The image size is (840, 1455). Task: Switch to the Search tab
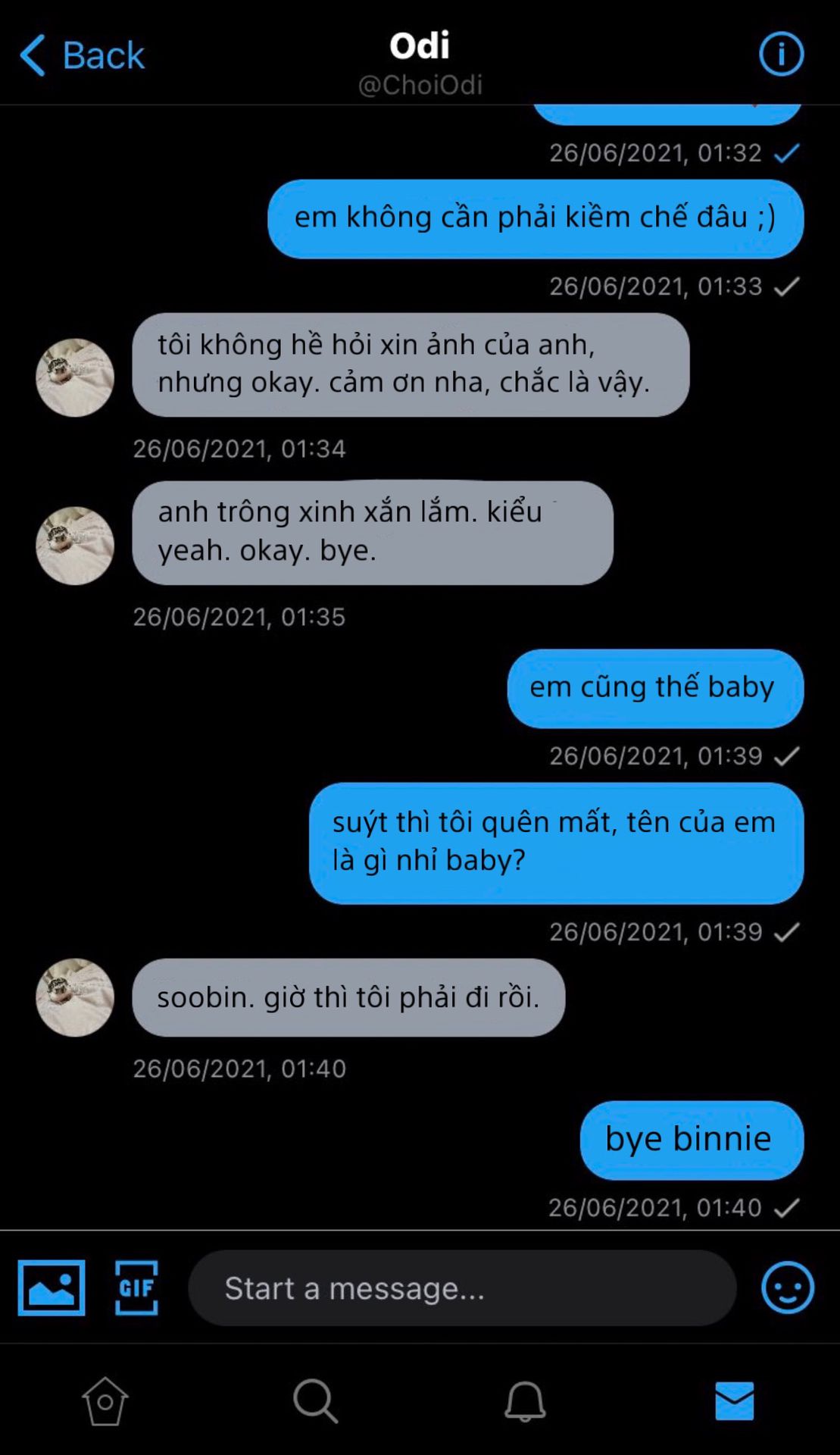click(x=315, y=1401)
